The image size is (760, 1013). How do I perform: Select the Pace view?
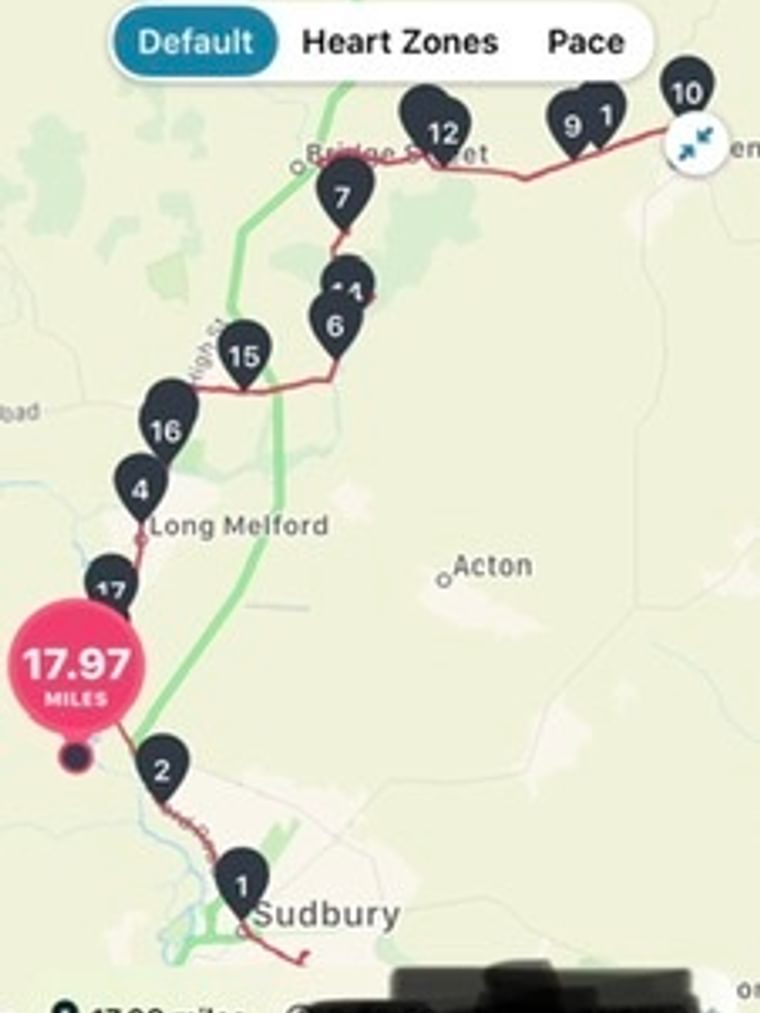pos(586,42)
